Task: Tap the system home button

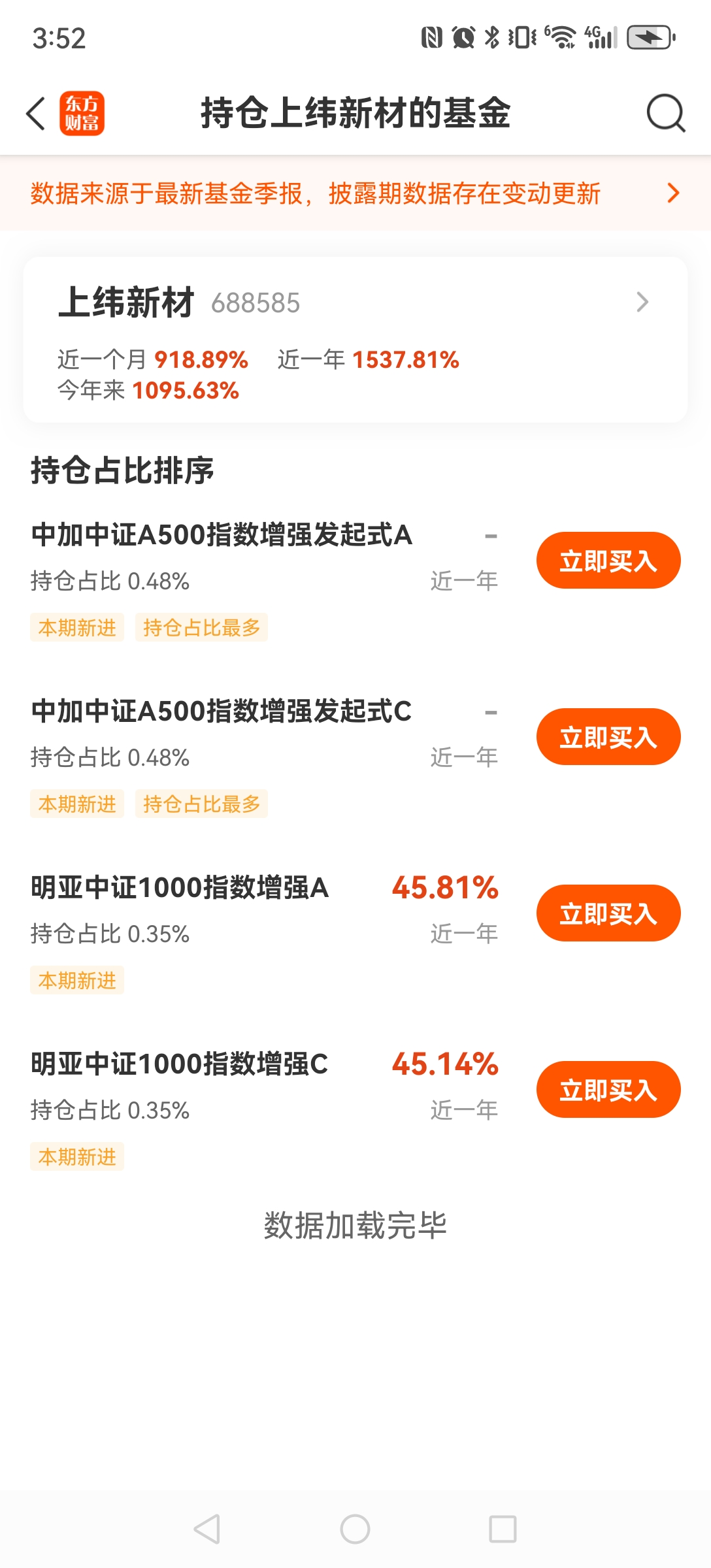Action: 355,1529
